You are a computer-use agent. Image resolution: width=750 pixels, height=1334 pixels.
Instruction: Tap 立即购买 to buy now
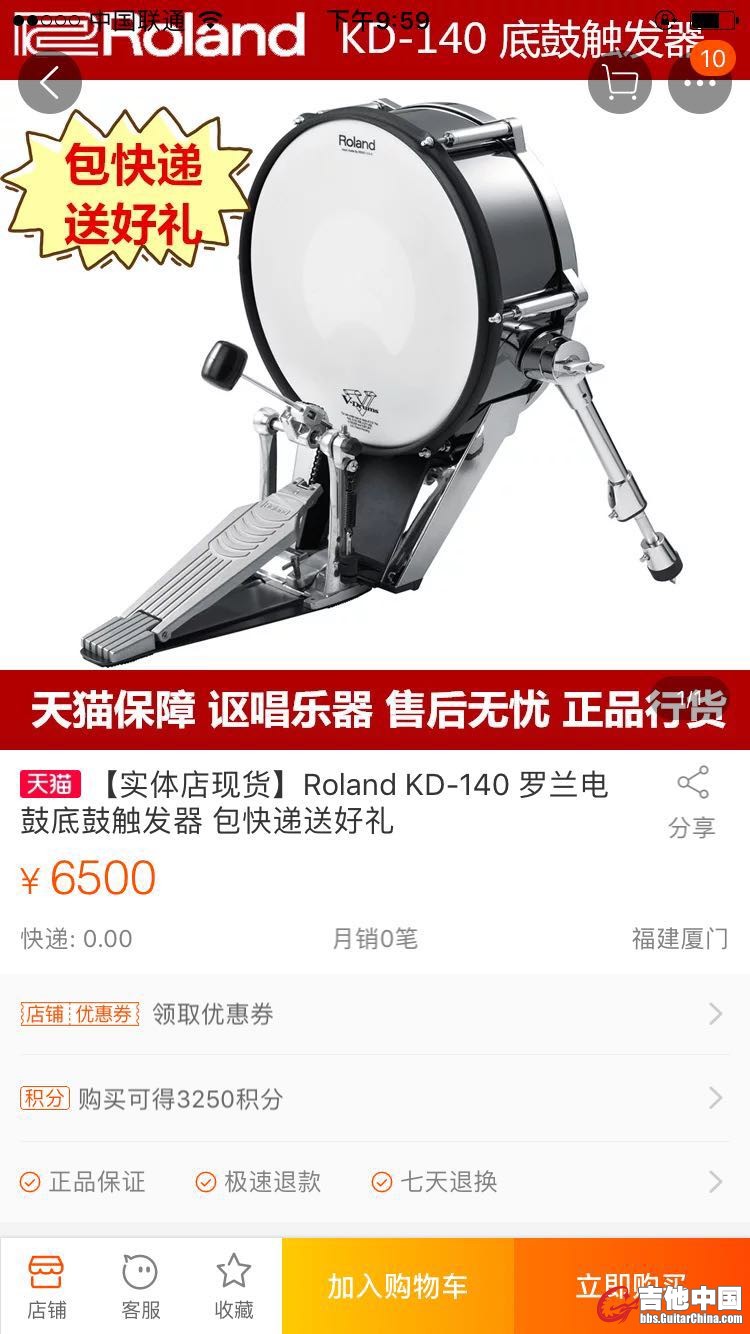pyautogui.click(x=632, y=1286)
